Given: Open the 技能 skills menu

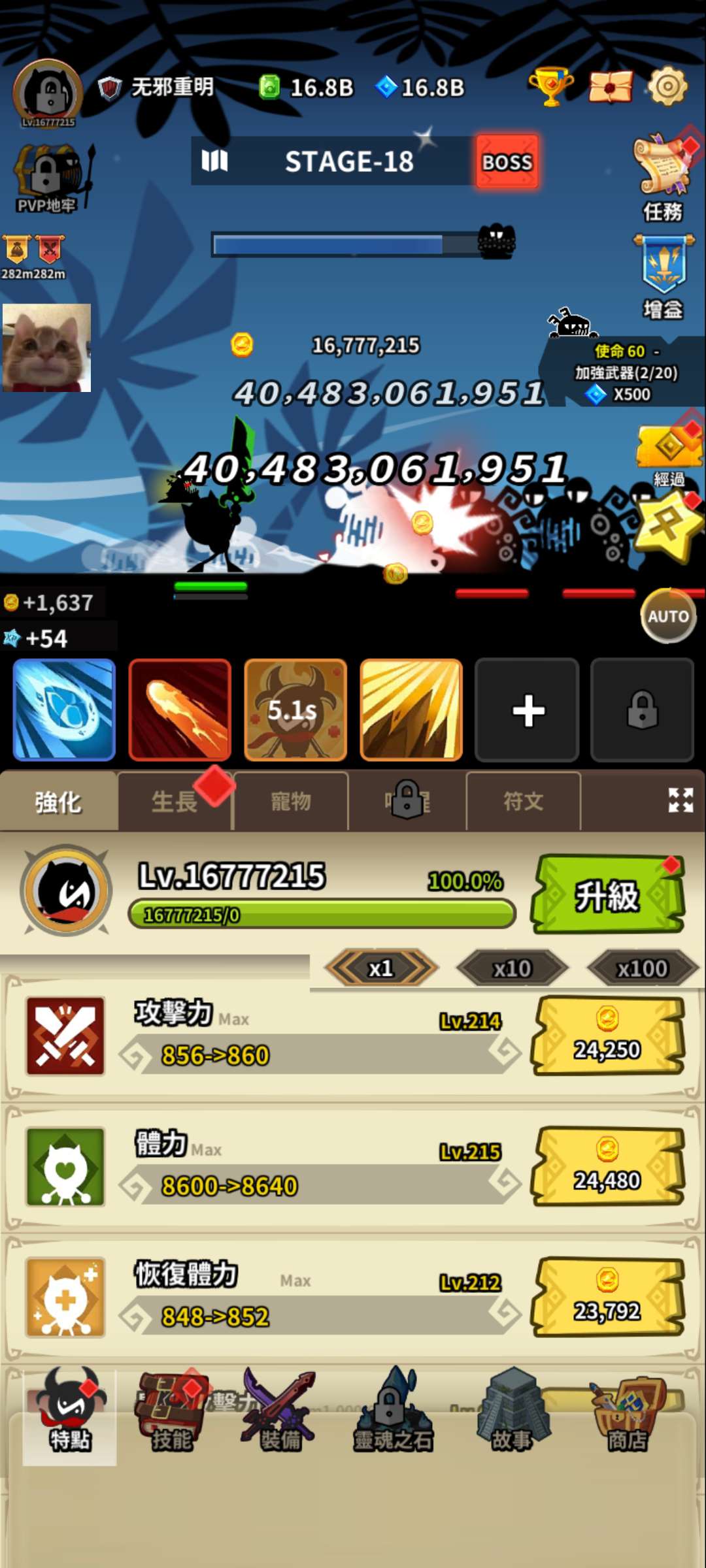Looking at the screenshot, I should coord(171,1411).
